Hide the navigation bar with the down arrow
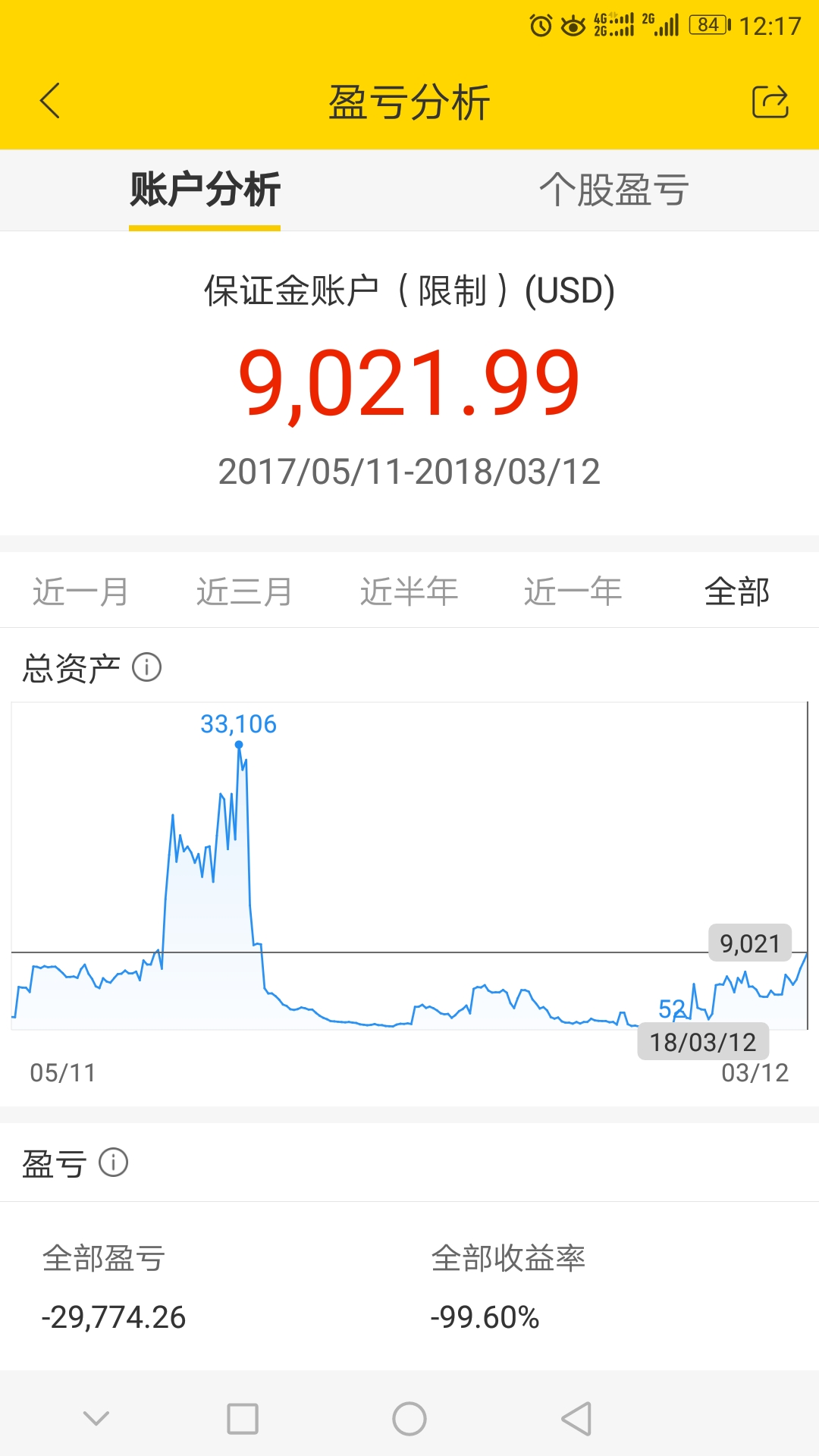The image size is (819, 1456). coord(96,1418)
